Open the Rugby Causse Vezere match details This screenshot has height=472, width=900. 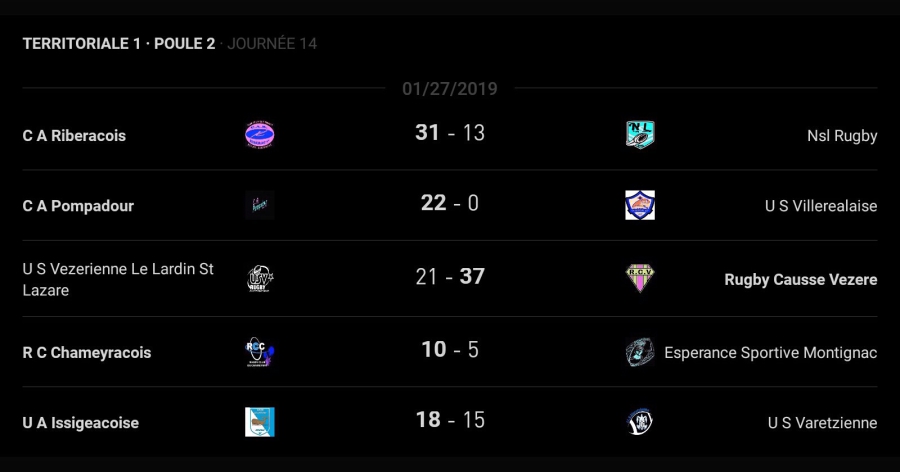tap(449, 277)
